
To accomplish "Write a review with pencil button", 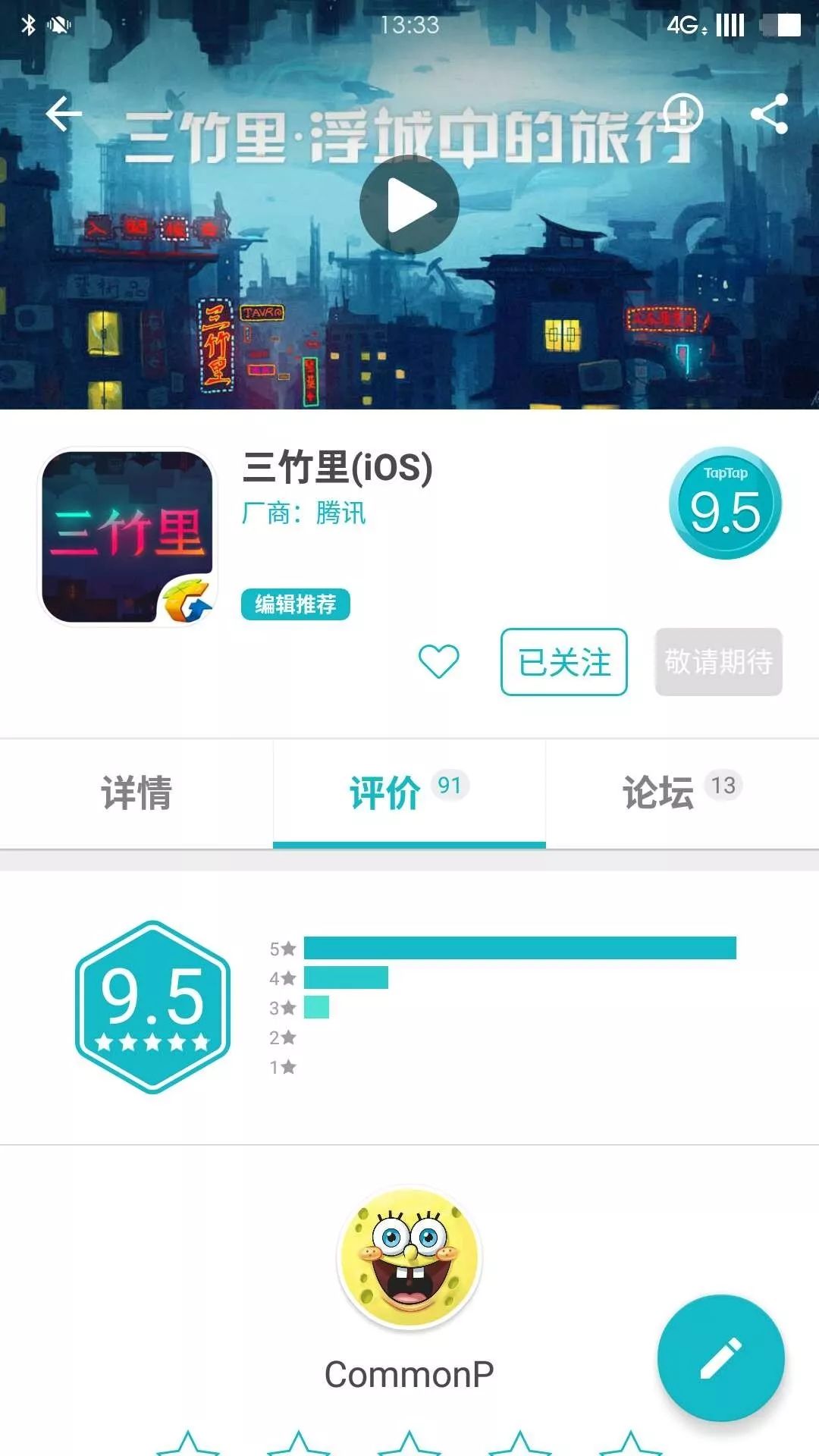I will pyautogui.click(x=720, y=1358).
